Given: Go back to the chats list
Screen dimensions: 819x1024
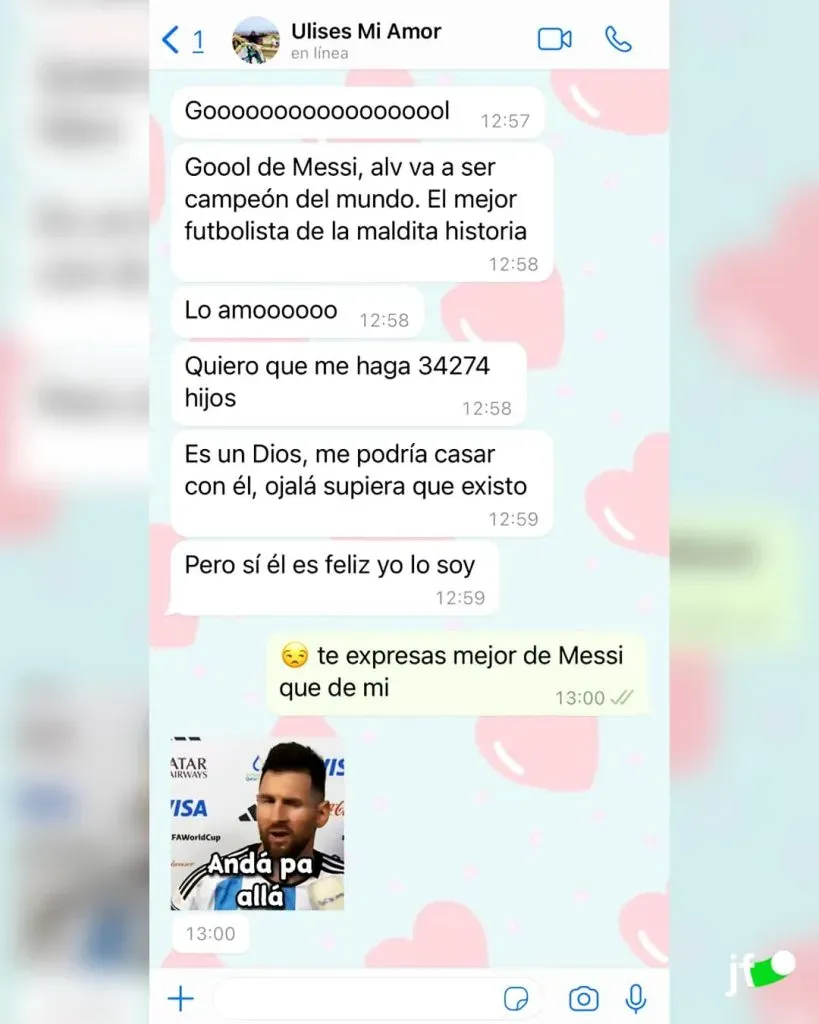Looking at the screenshot, I should [181, 40].
